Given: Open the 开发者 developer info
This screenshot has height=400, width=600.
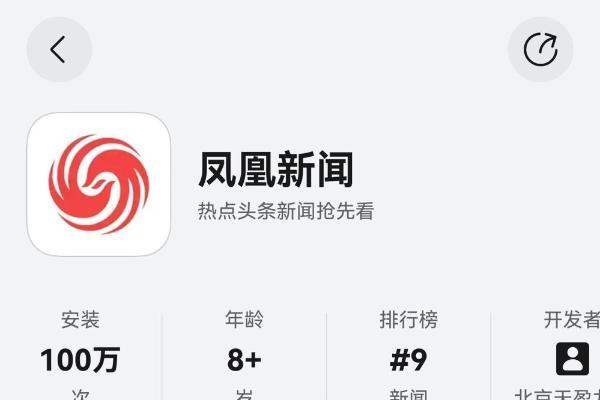Looking at the screenshot, I should [571, 358].
